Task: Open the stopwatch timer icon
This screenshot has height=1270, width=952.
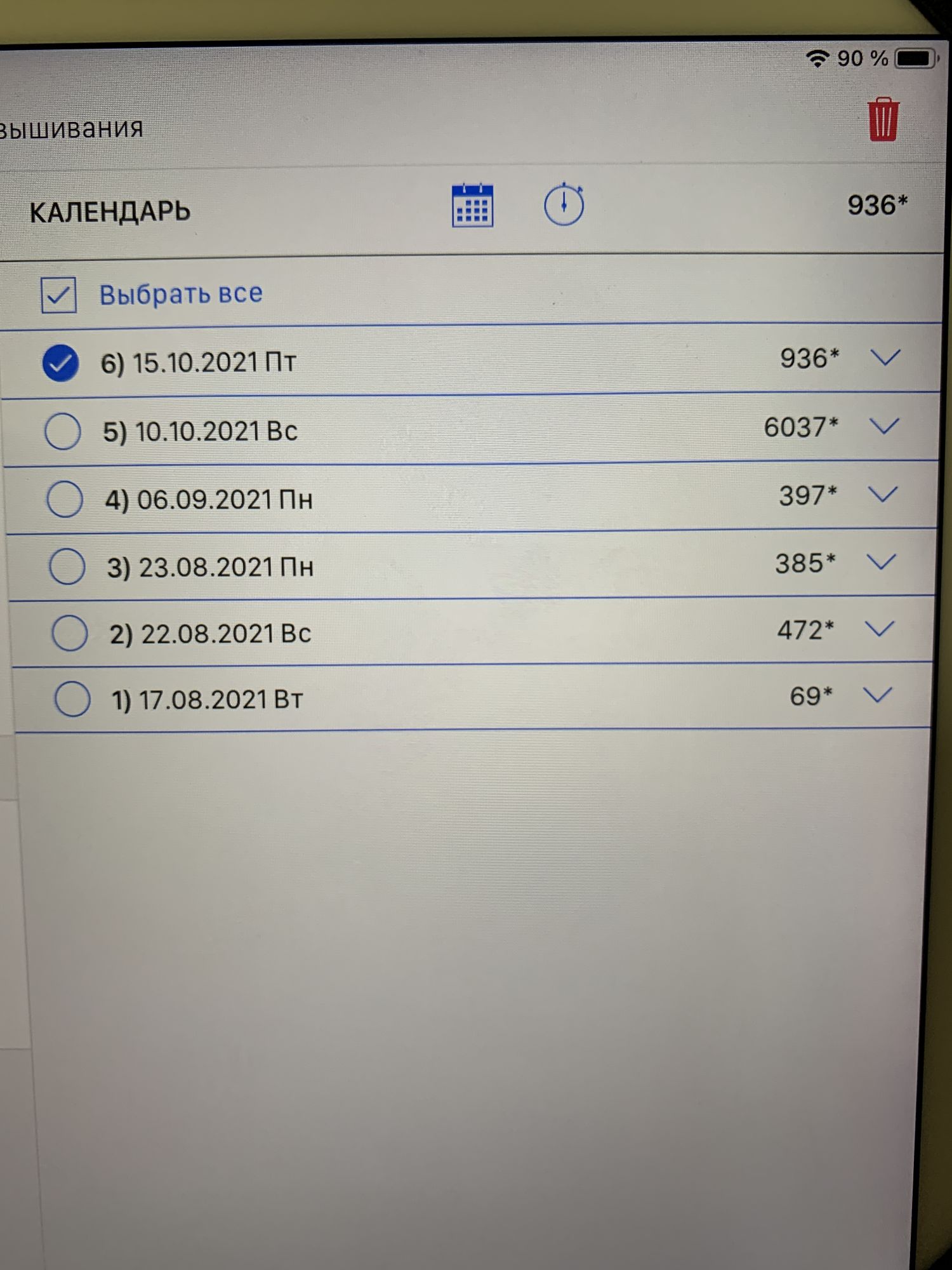Action: click(x=564, y=204)
